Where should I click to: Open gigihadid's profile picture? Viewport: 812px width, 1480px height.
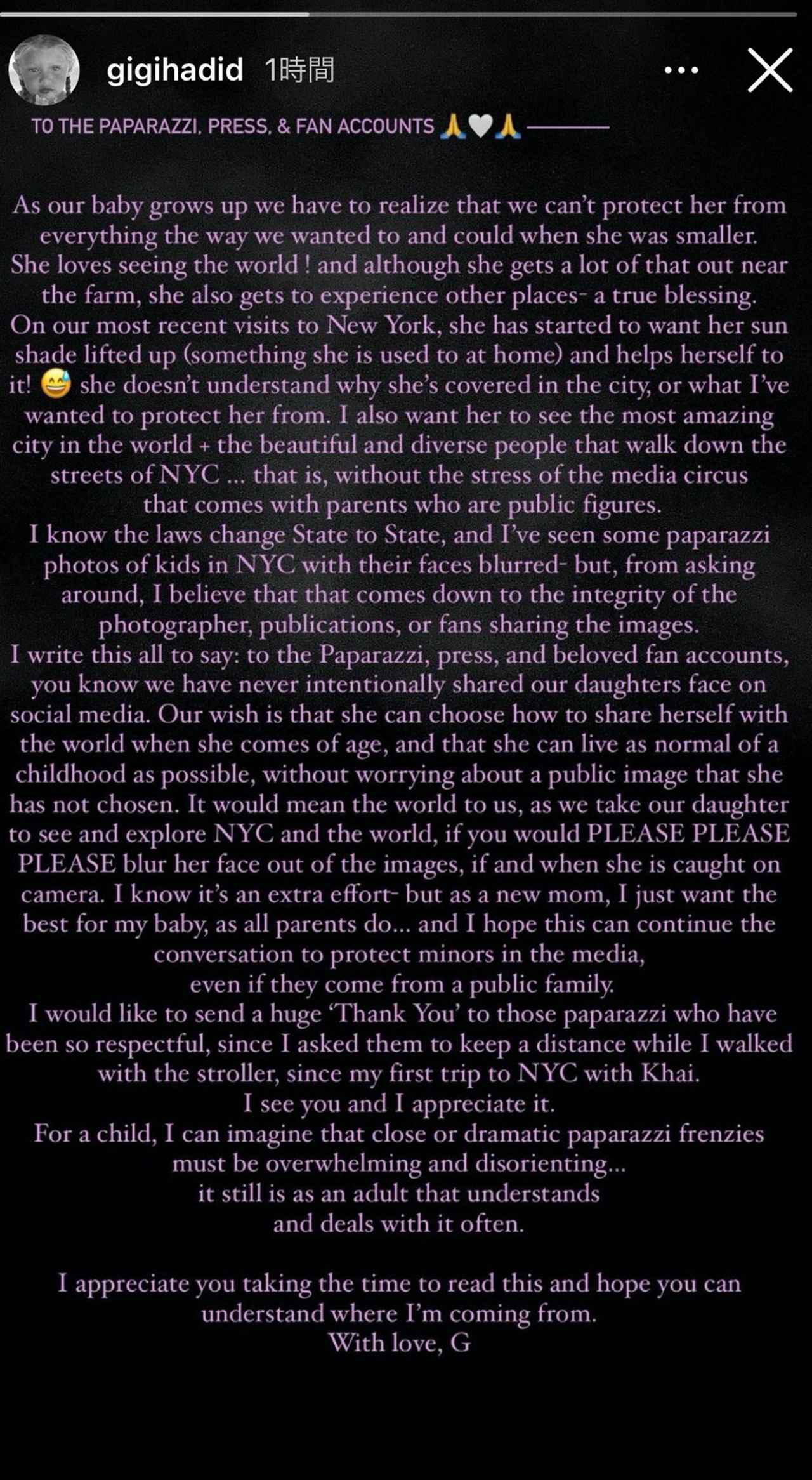click(x=44, y=70)
